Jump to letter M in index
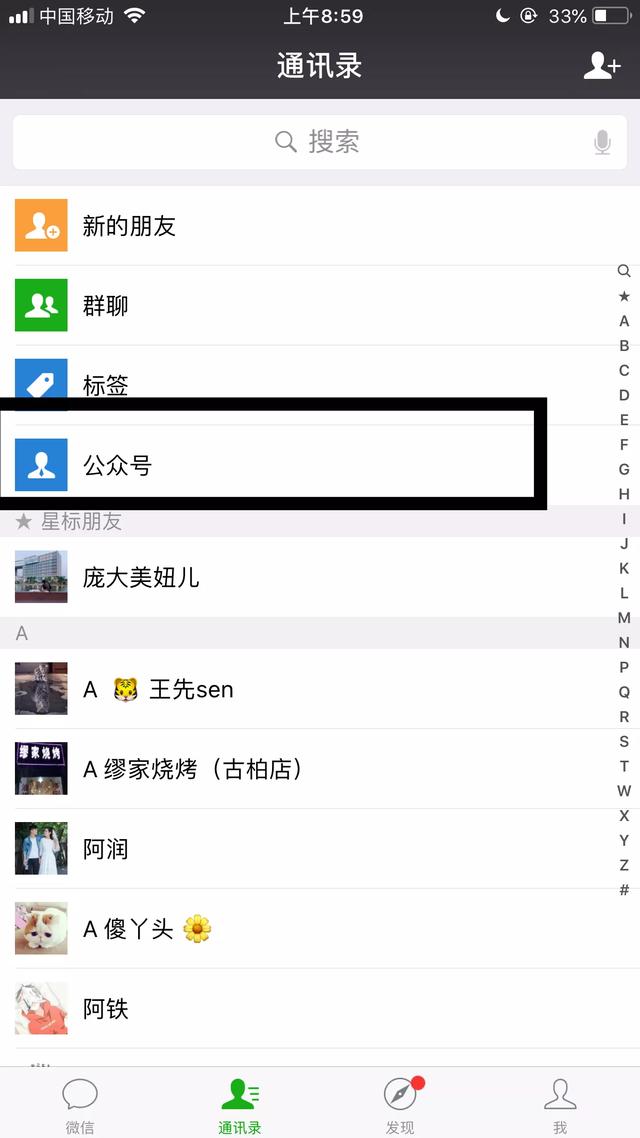 [624, 618]
